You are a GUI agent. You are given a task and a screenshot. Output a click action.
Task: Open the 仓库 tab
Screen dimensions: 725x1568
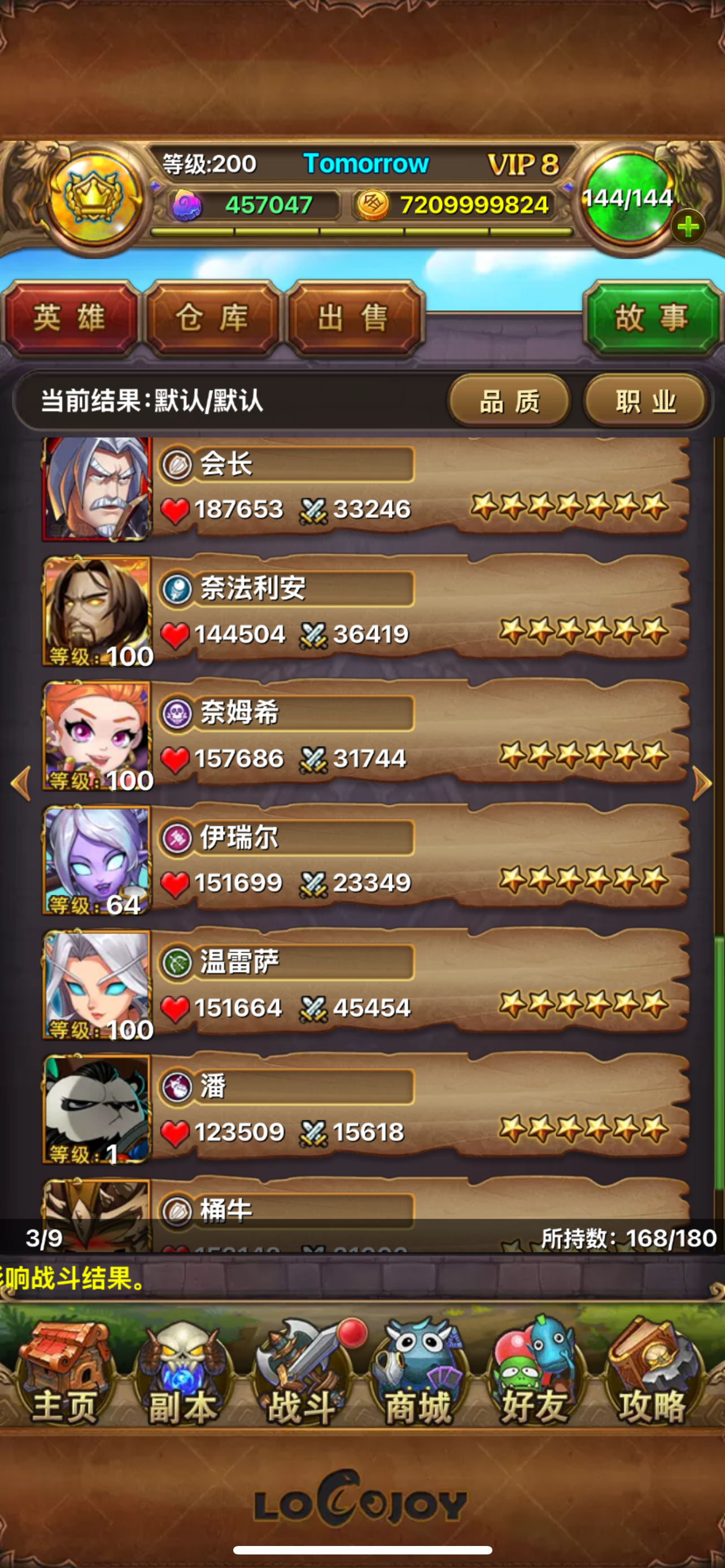pos(213,318)
